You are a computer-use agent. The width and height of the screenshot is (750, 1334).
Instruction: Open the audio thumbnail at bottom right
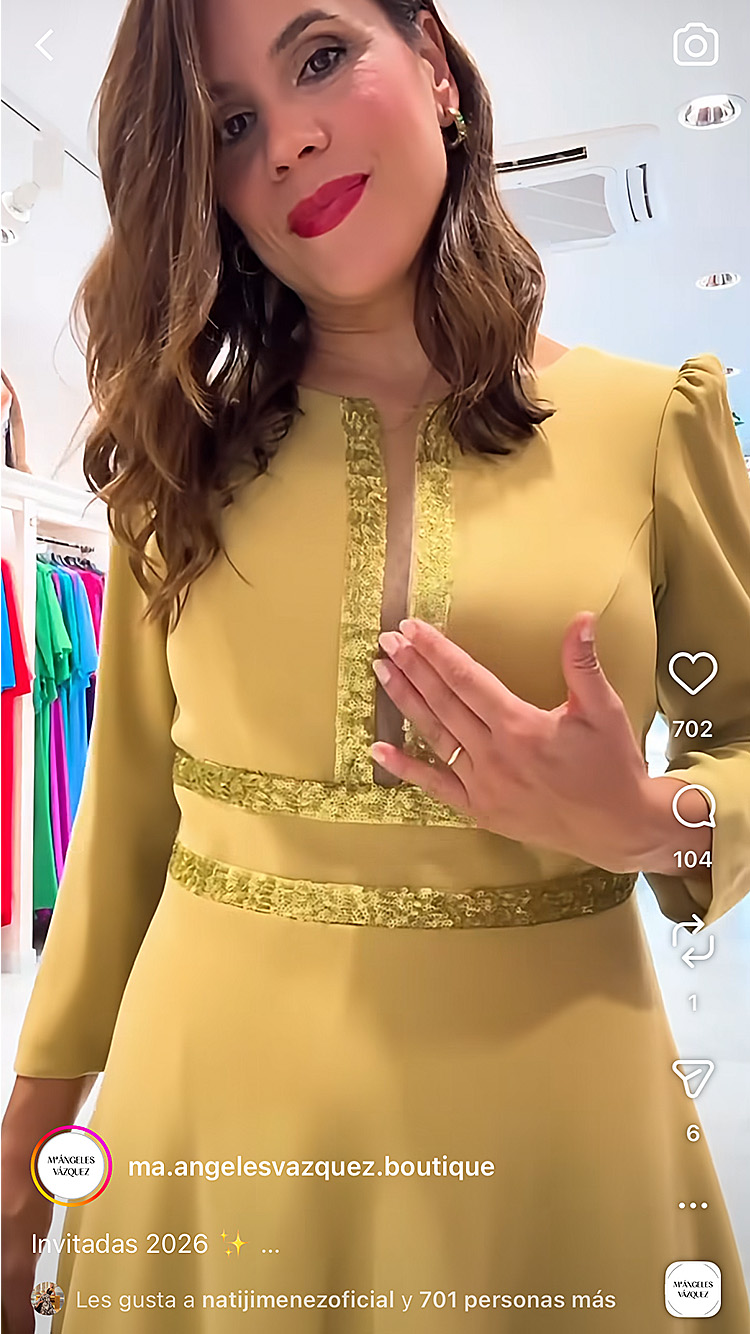pyautogui.click(x=693, y=1289)
